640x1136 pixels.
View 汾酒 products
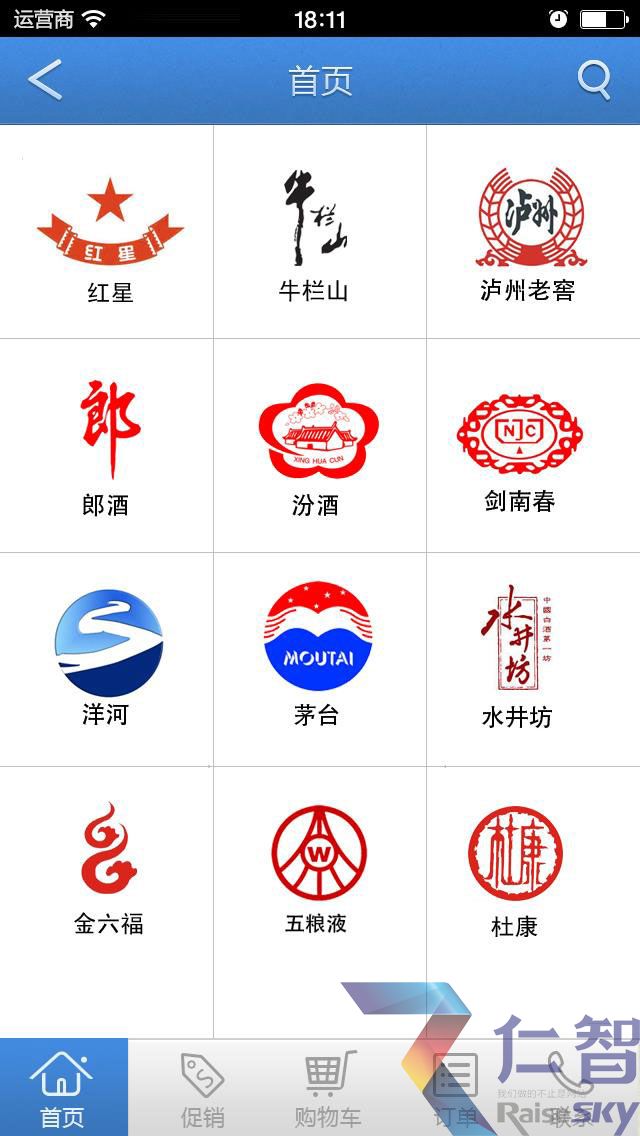(320, 446)
